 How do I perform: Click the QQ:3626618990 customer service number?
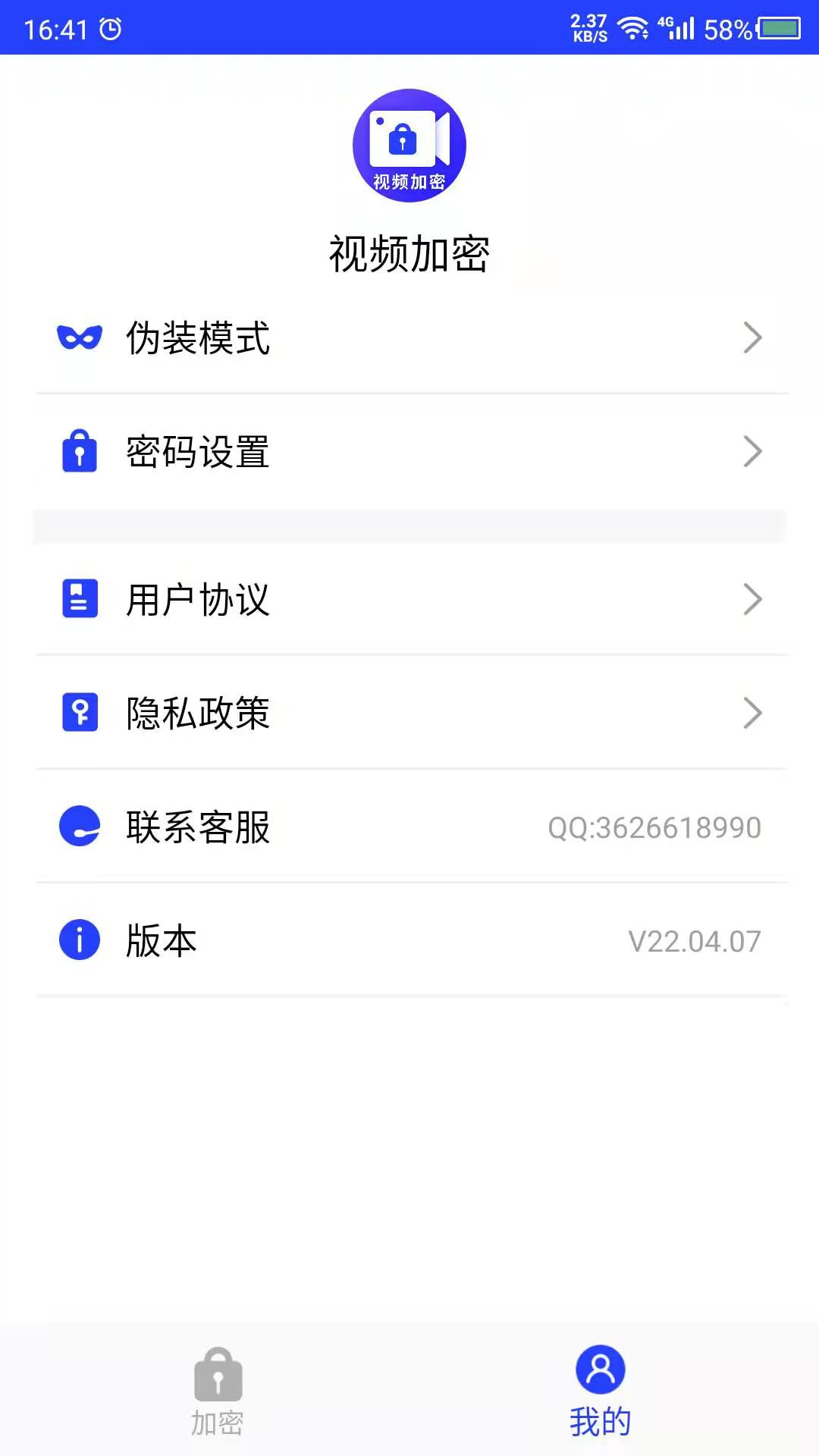tap(655, 827)
